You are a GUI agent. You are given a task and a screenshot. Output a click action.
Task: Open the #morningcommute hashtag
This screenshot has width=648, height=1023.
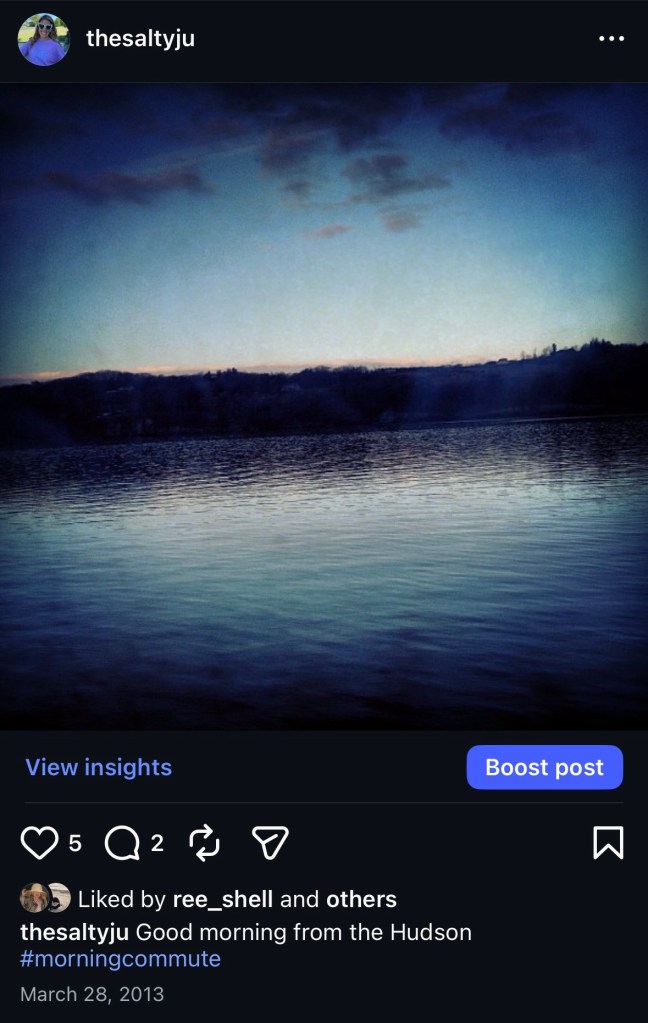[120, 959]
